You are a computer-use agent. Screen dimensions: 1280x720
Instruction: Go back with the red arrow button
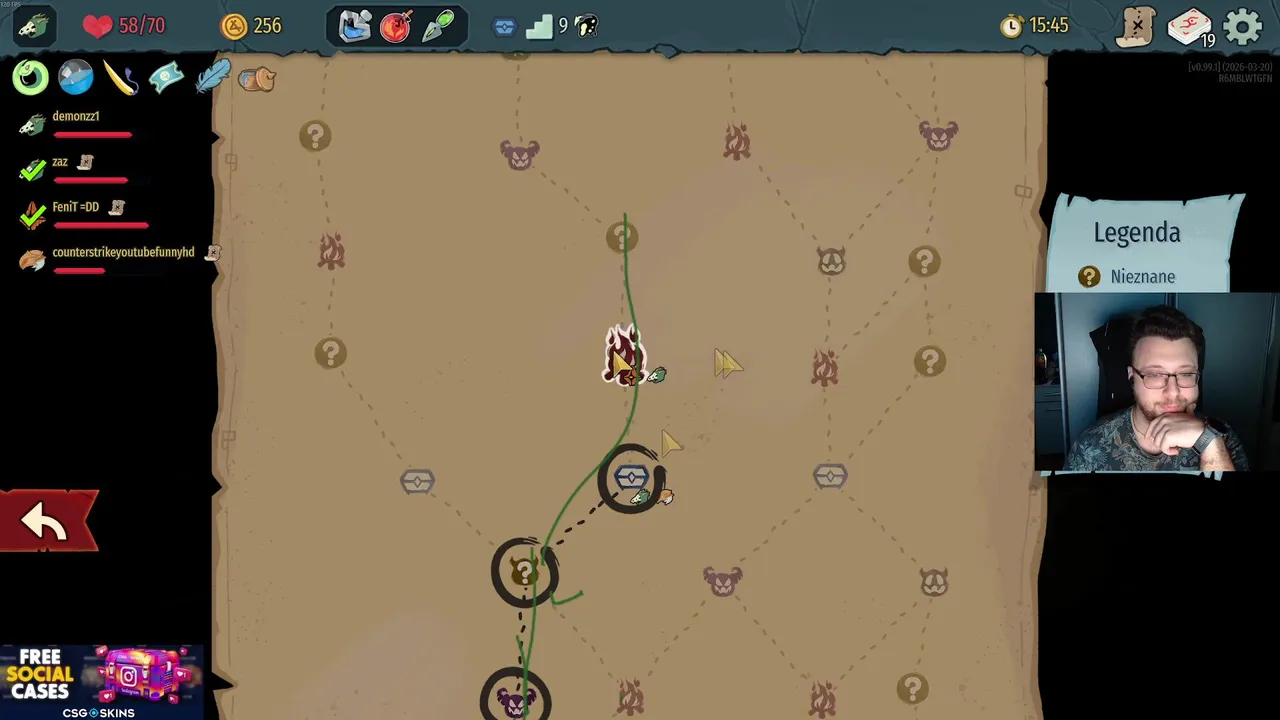tap(46, 521)
